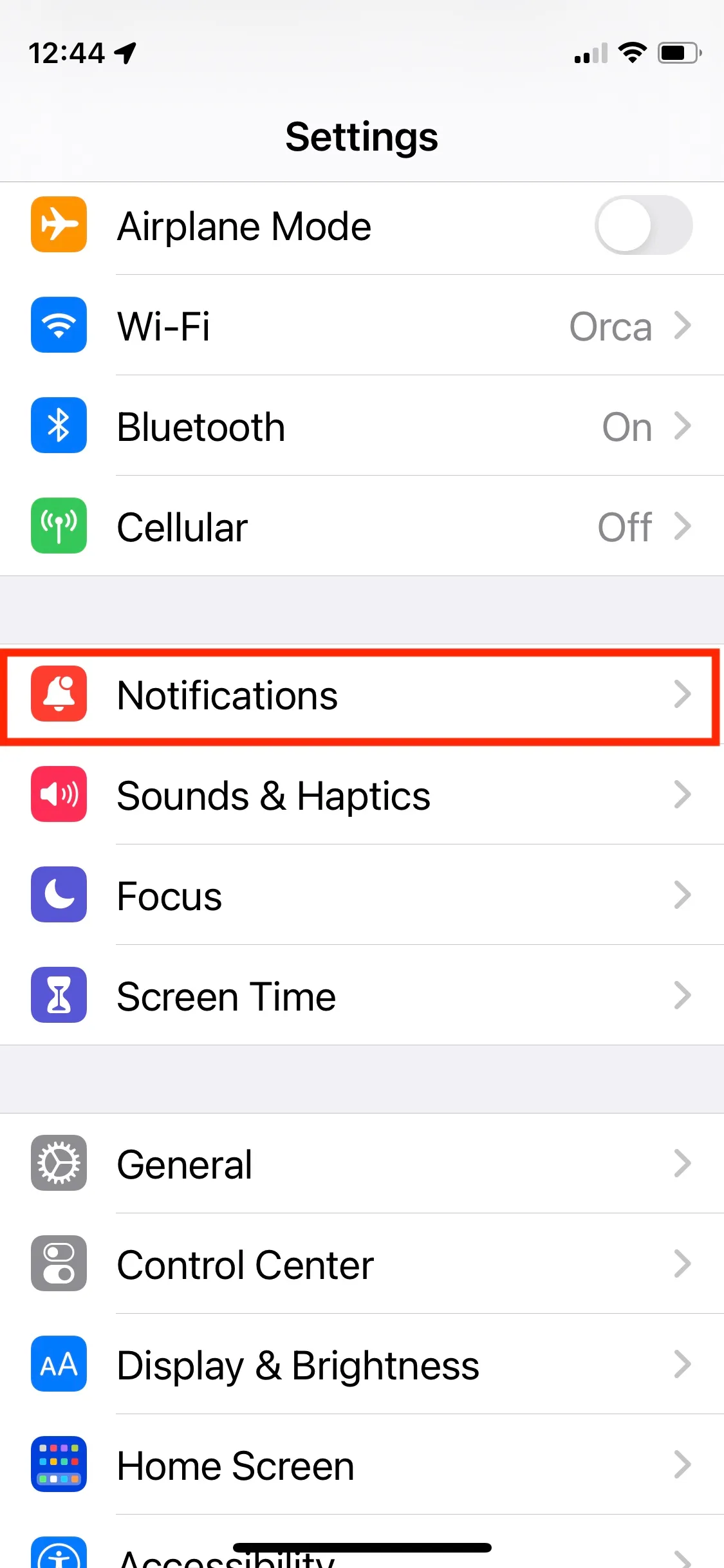Open Screen Time settings

pos(362,997)
